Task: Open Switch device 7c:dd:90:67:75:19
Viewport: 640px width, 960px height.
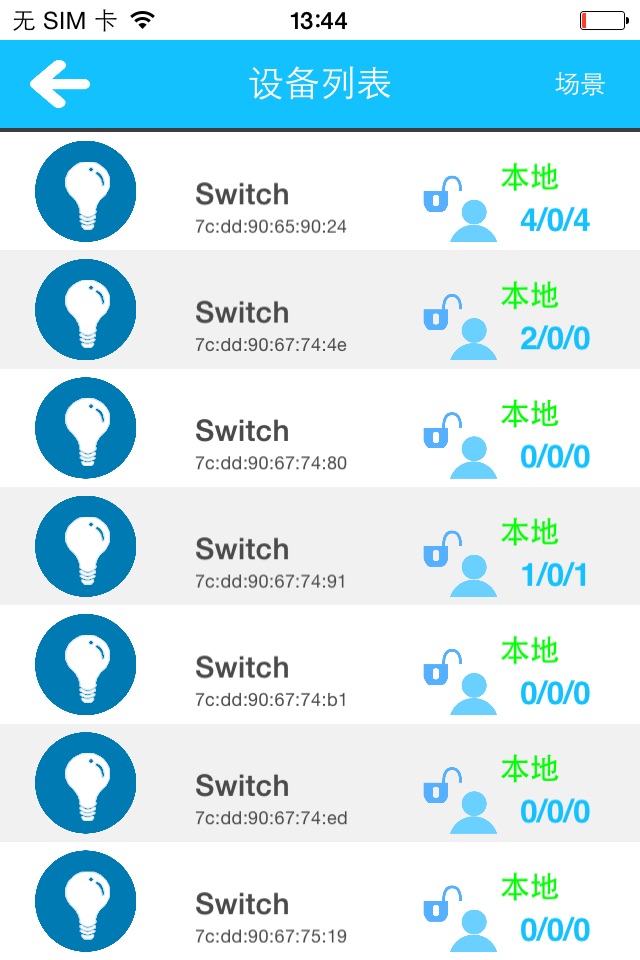Action: [270, 915]
